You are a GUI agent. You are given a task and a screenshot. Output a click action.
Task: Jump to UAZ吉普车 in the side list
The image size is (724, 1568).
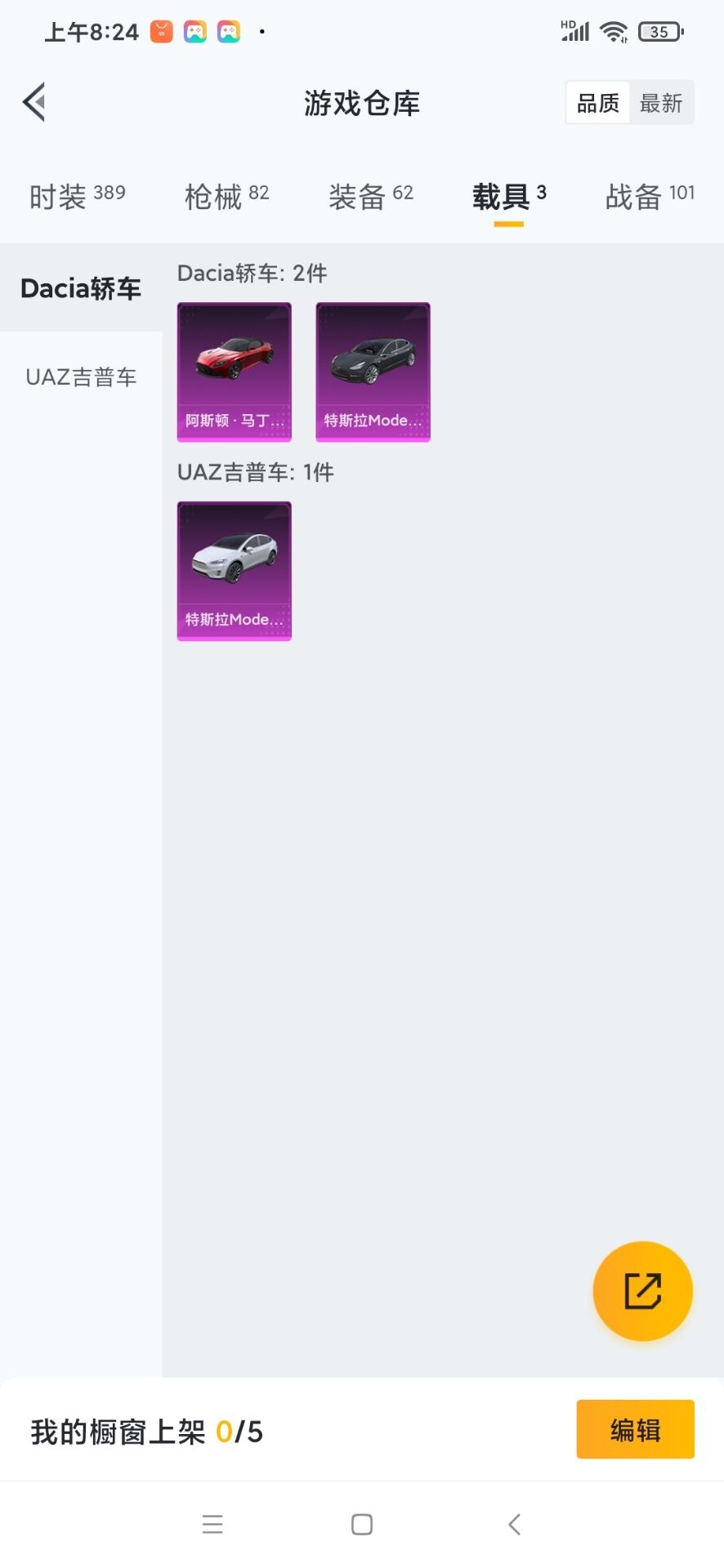pyautogui.click(x=81, y=377)
